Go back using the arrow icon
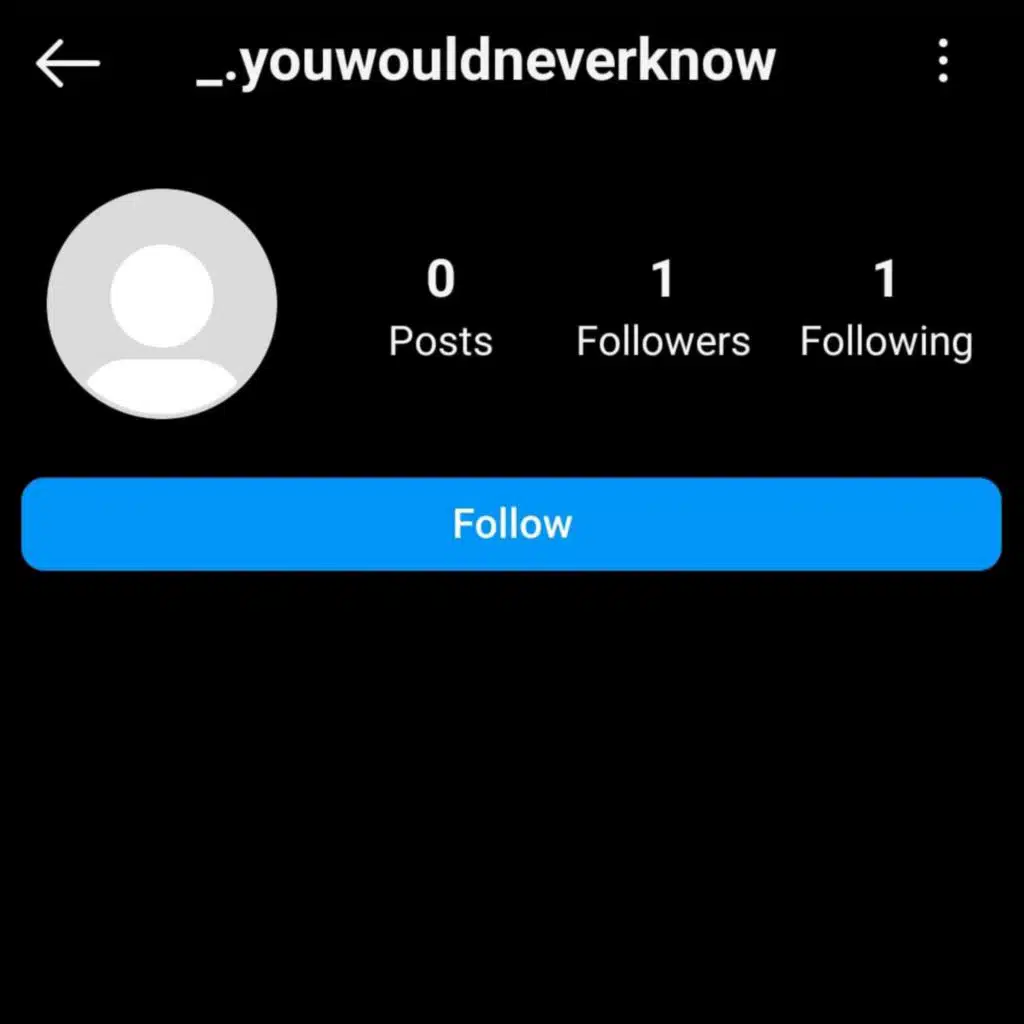This screenshot has width=1024, height=1024. [x=68, y=64]
